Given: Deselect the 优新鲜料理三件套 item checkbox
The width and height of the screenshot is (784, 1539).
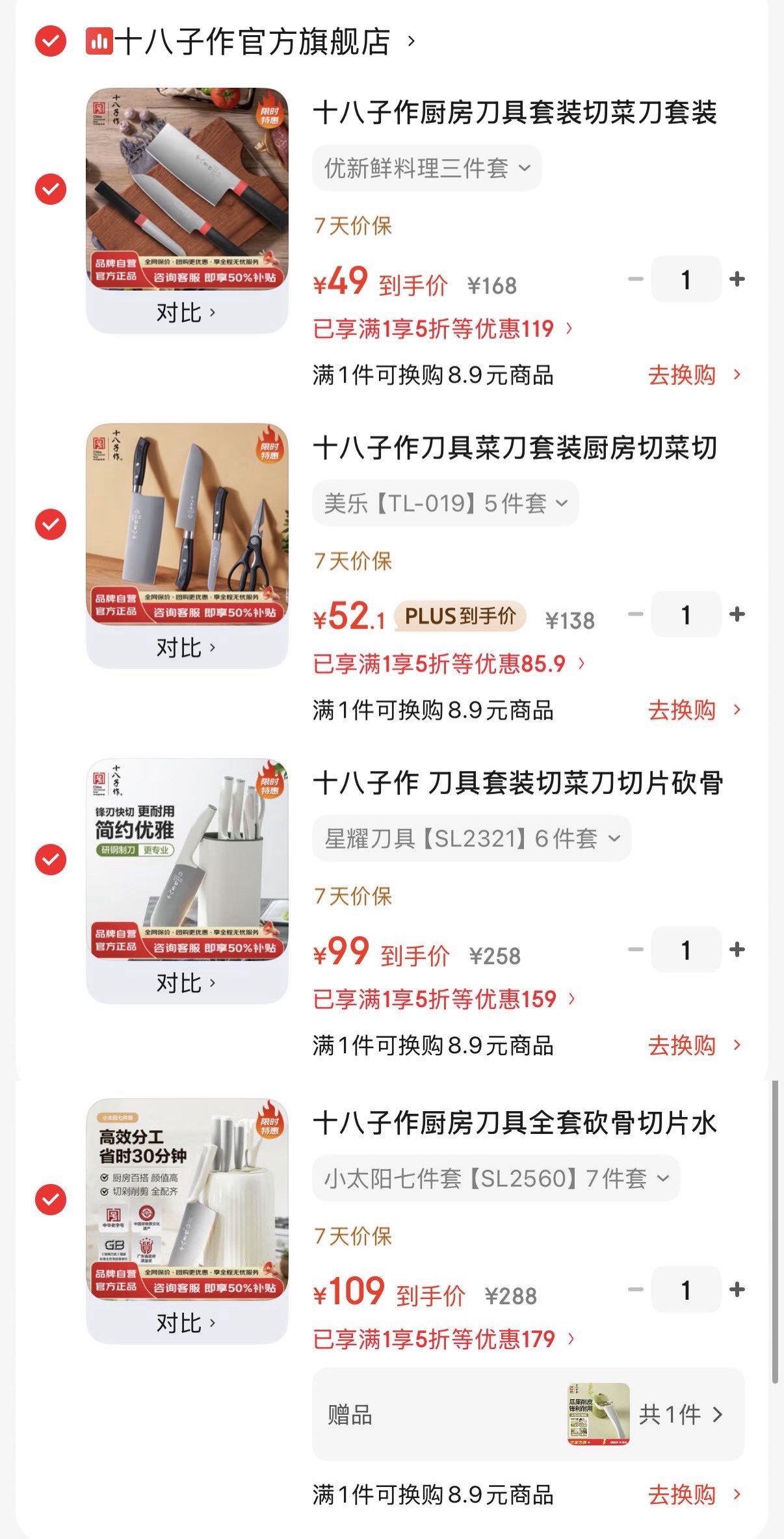Looking at the screenshot, I should (x=51, y=189).
